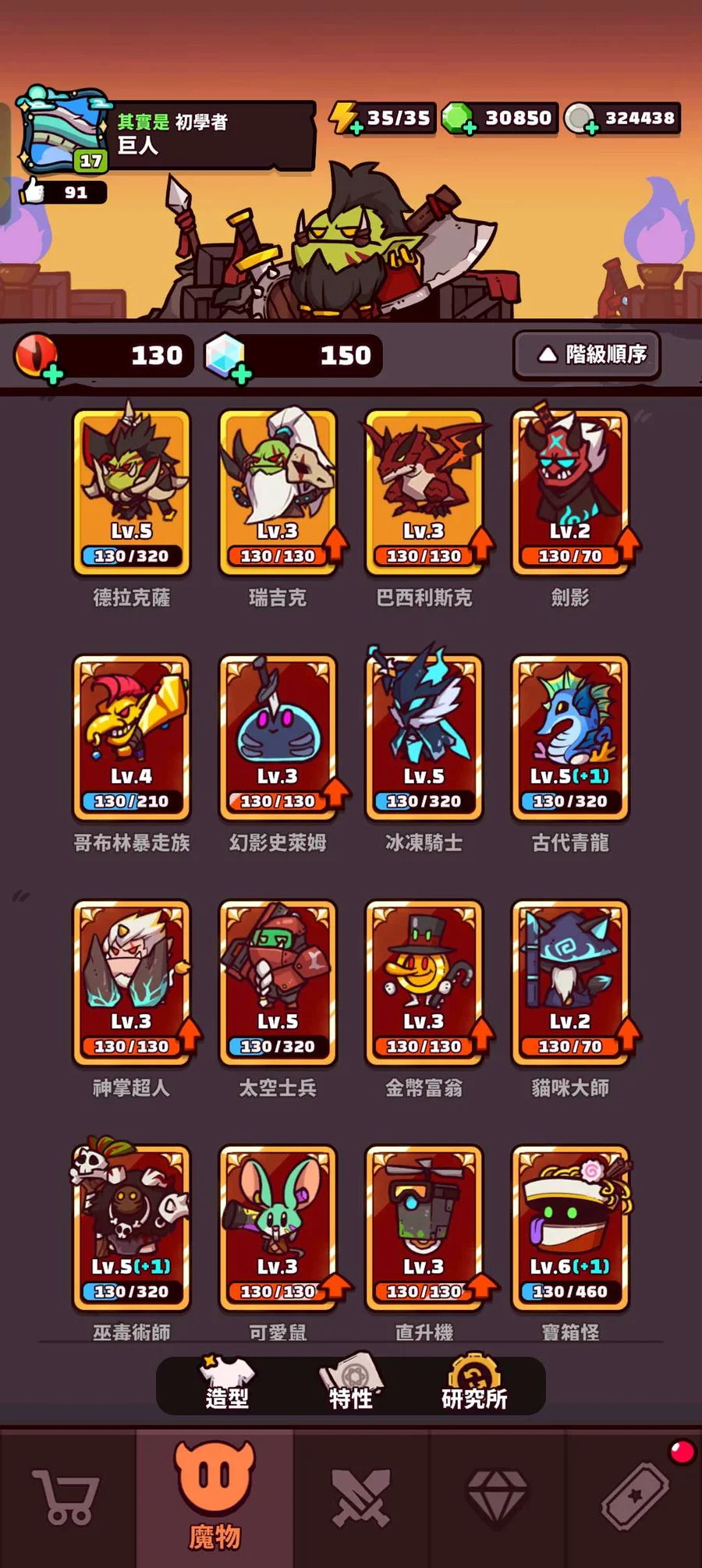Select the 冰凍騎士 card

424,738
